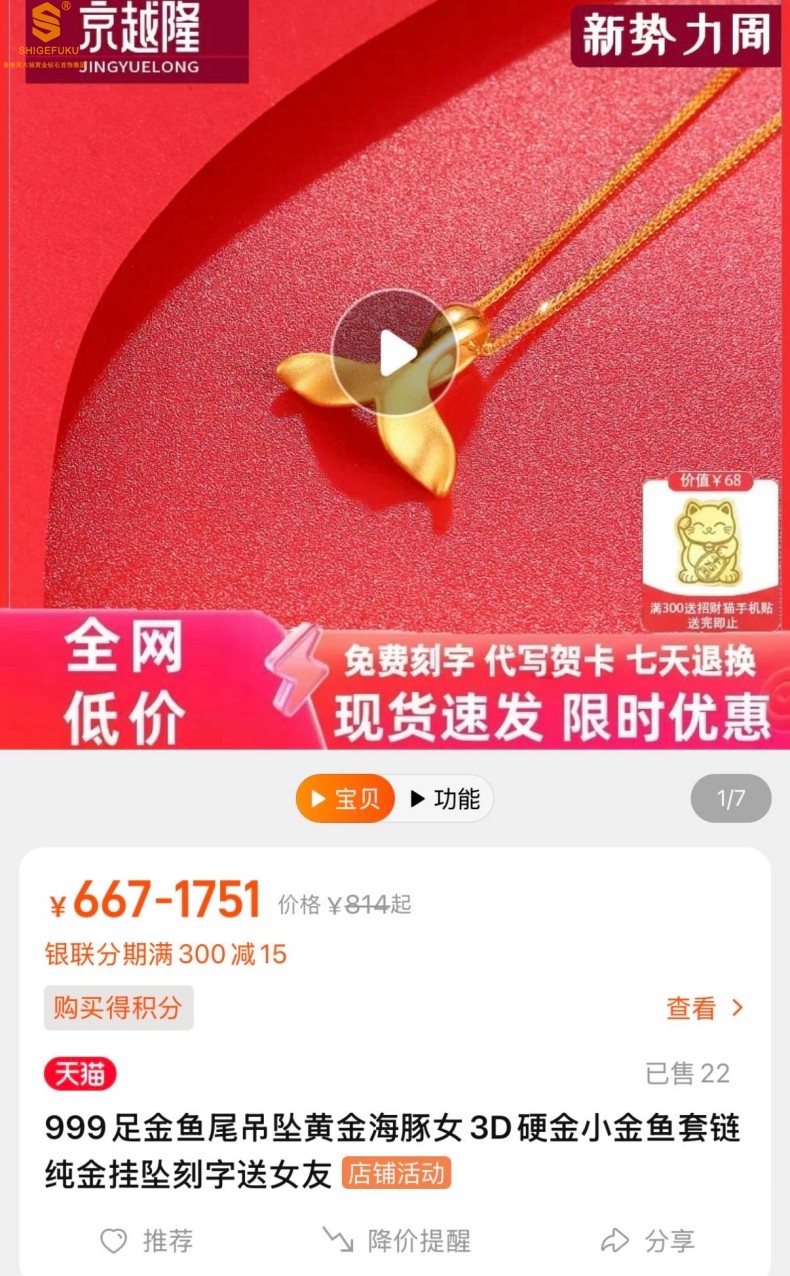The image size is (790, 1276).
Task: Open 查看 for purchase points
Action: point(704,1008)
